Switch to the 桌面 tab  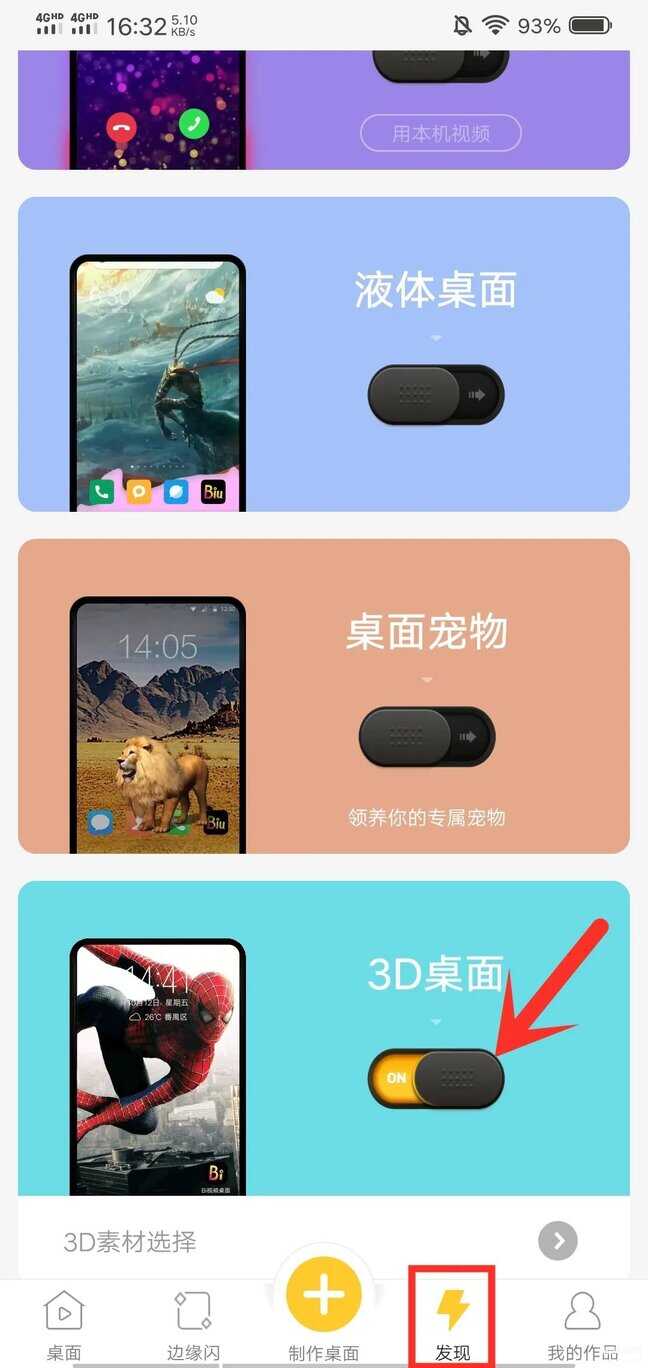pyautogui.click(x=64, y=1323)
